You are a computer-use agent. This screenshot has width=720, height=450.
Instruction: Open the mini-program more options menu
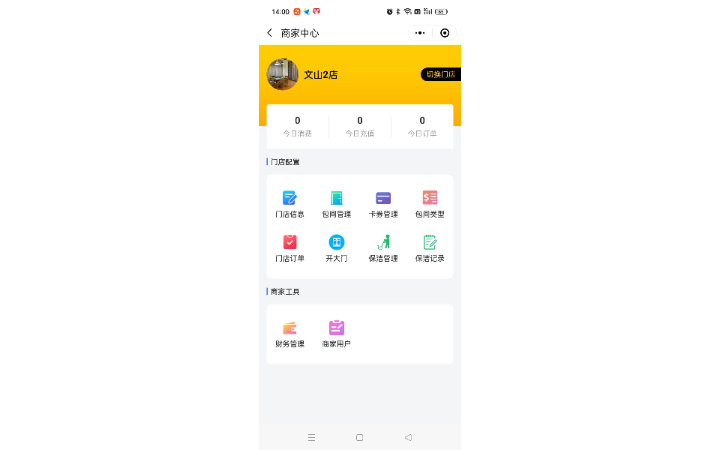(420, 33)
